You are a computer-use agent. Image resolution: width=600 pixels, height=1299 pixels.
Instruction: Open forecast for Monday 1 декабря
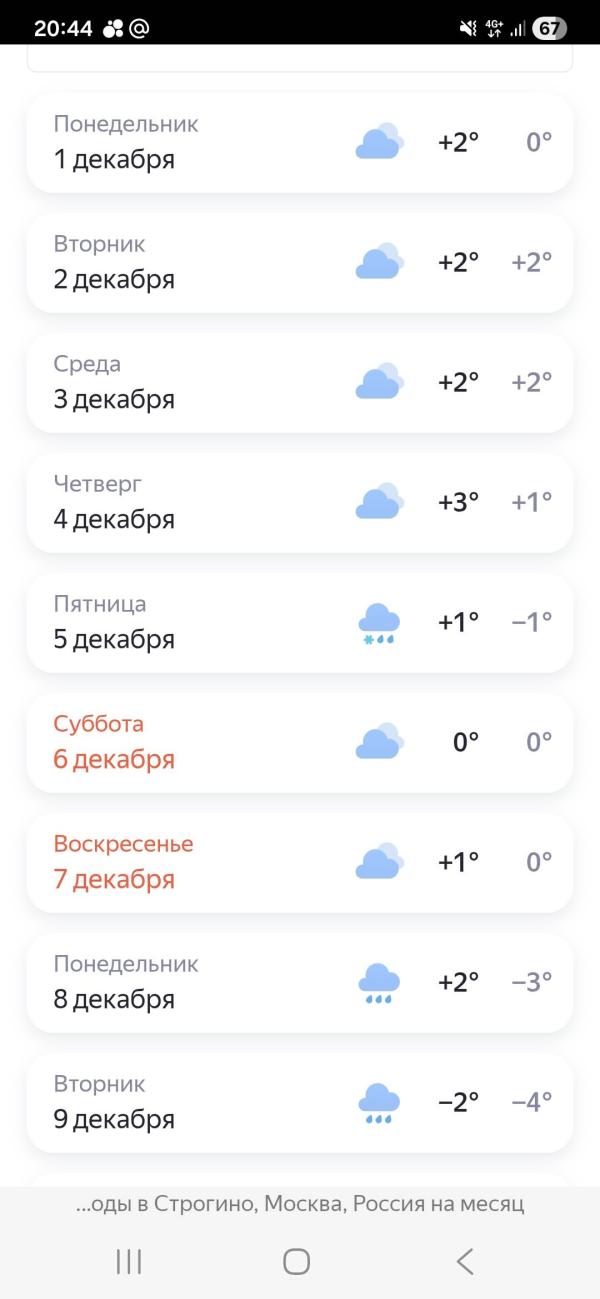pyautogui.click(x=300, y=143)
